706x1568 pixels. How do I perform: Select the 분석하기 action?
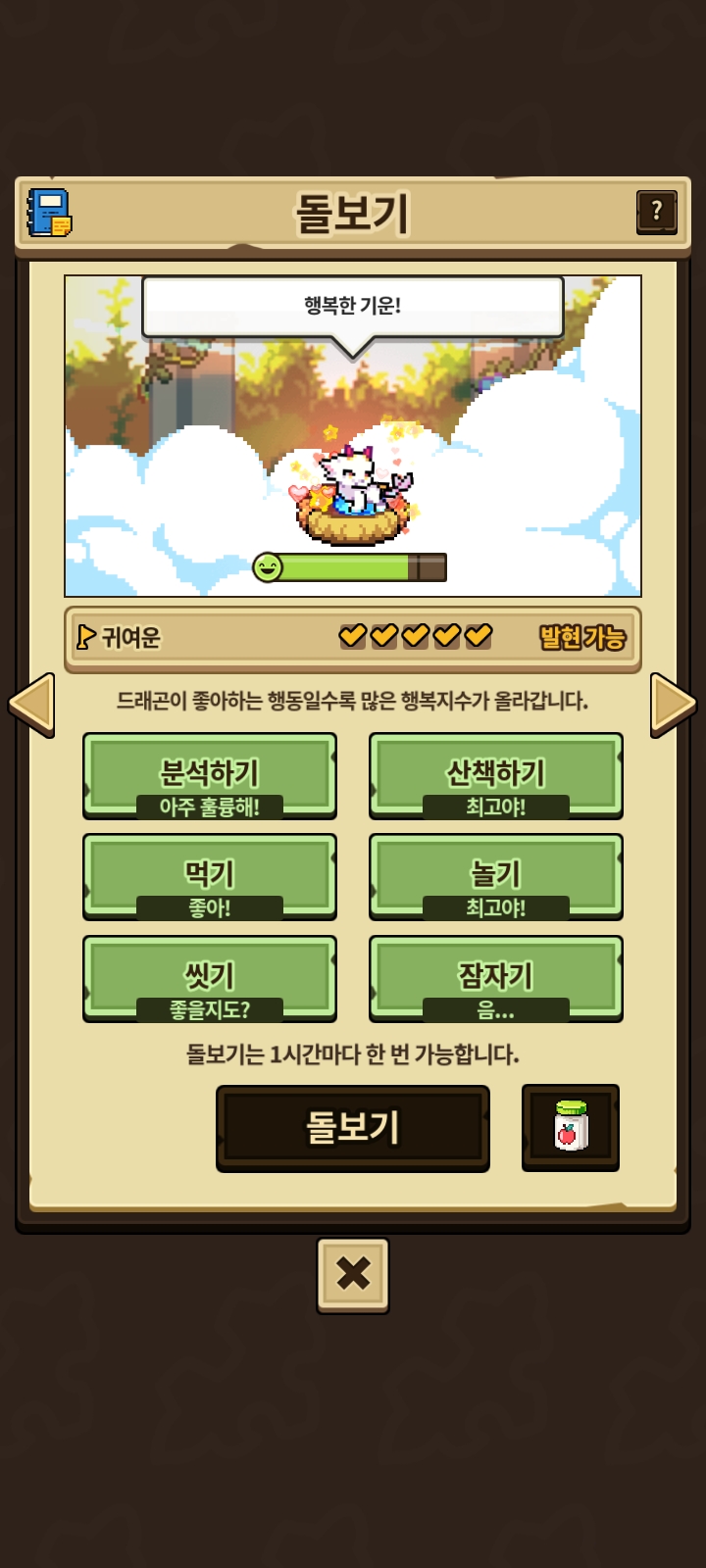tap(210, 774)
